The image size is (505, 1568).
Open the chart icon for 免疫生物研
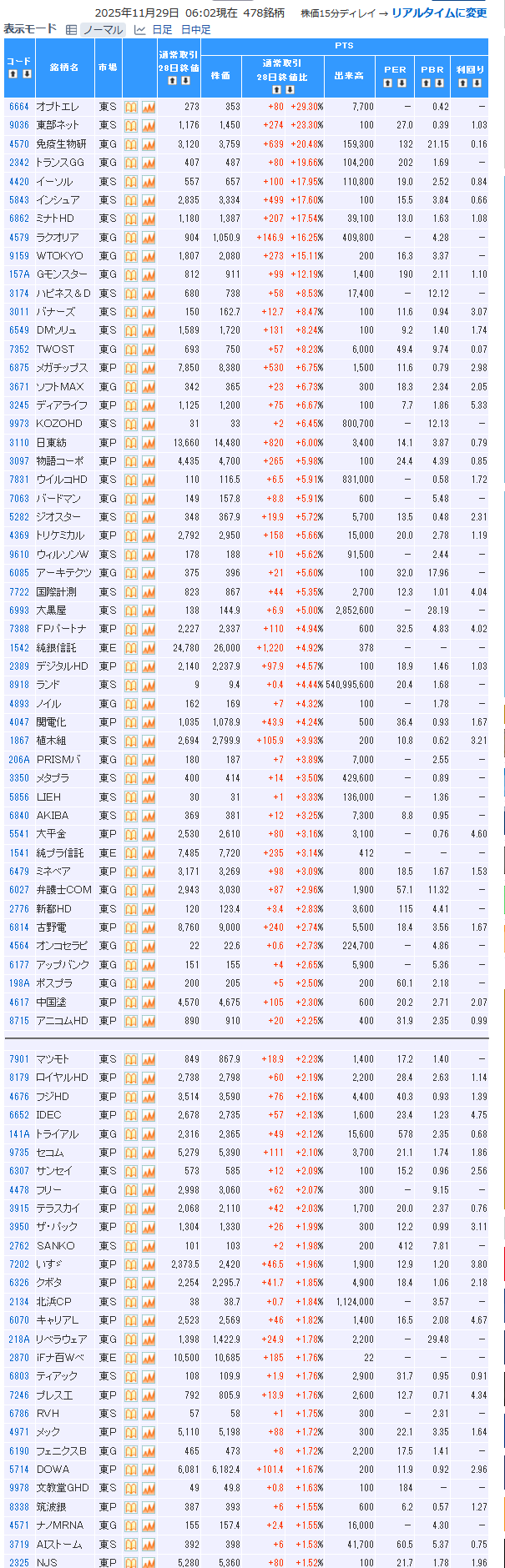click(x=149, y=144)
